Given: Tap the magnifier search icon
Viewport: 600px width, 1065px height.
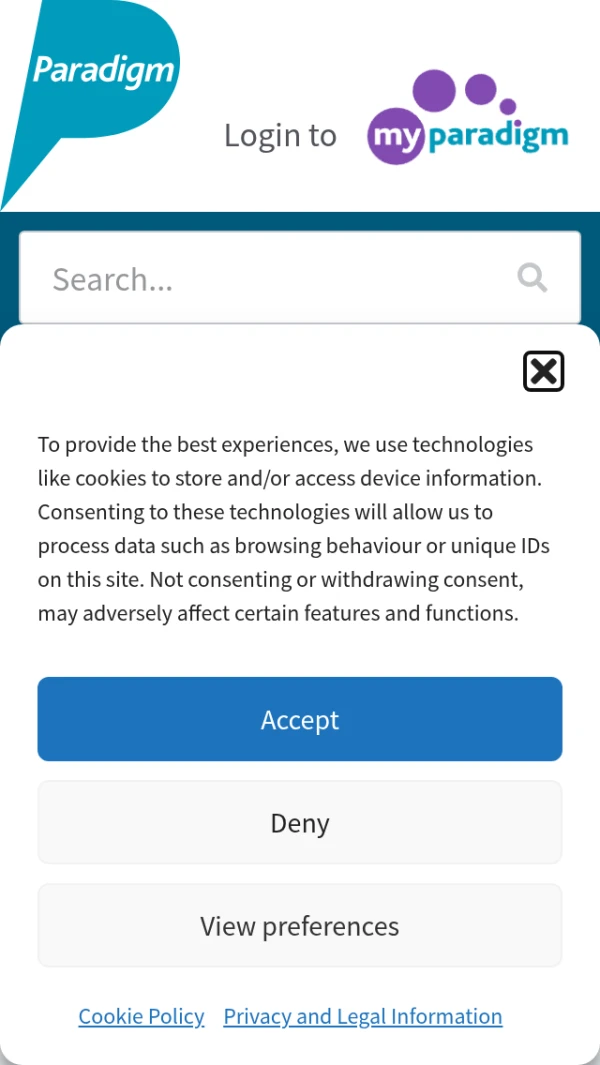Looking at the screenshot, I should pyautogui.click(x=532, y=277).
